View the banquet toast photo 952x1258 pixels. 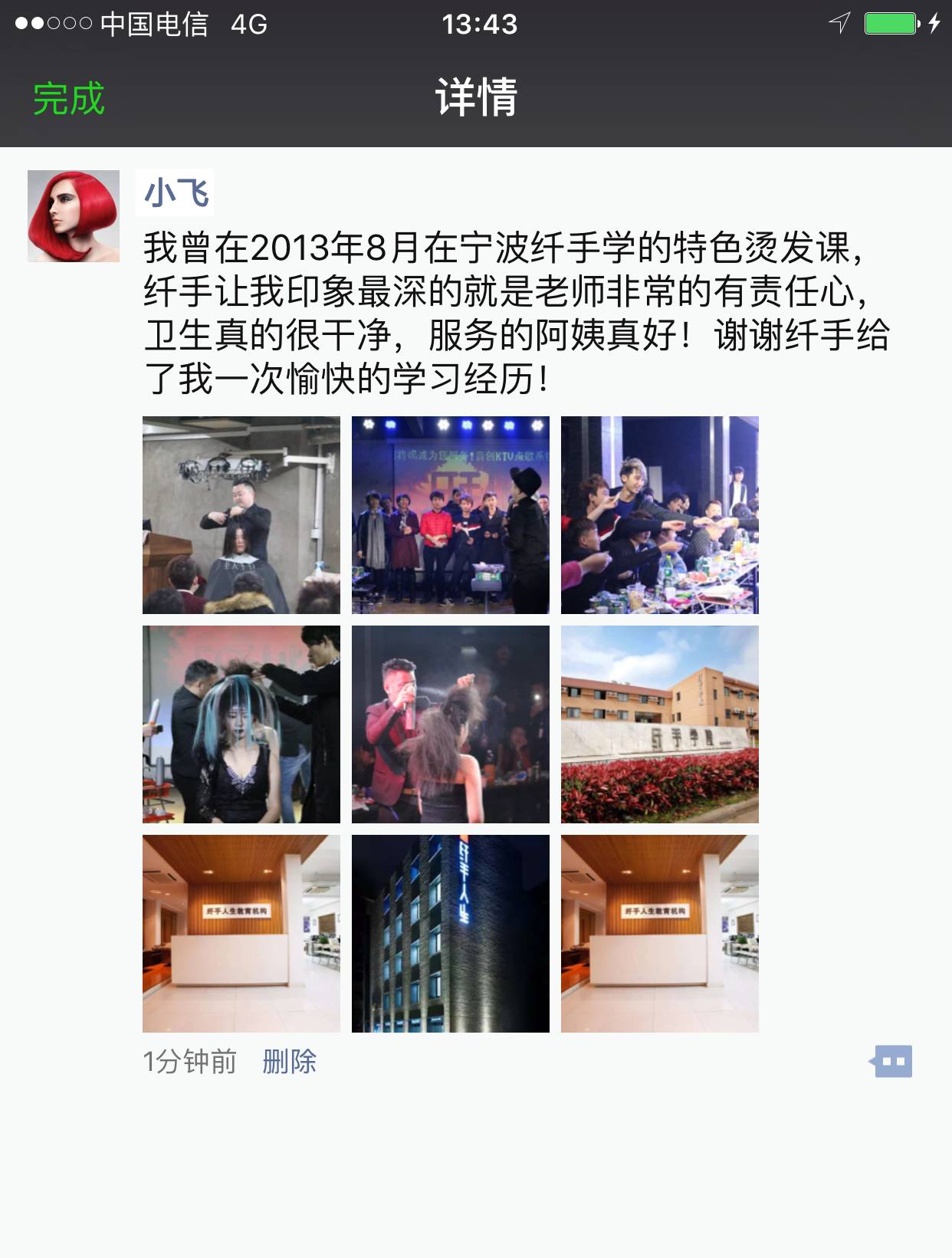(x=660, y=515)
